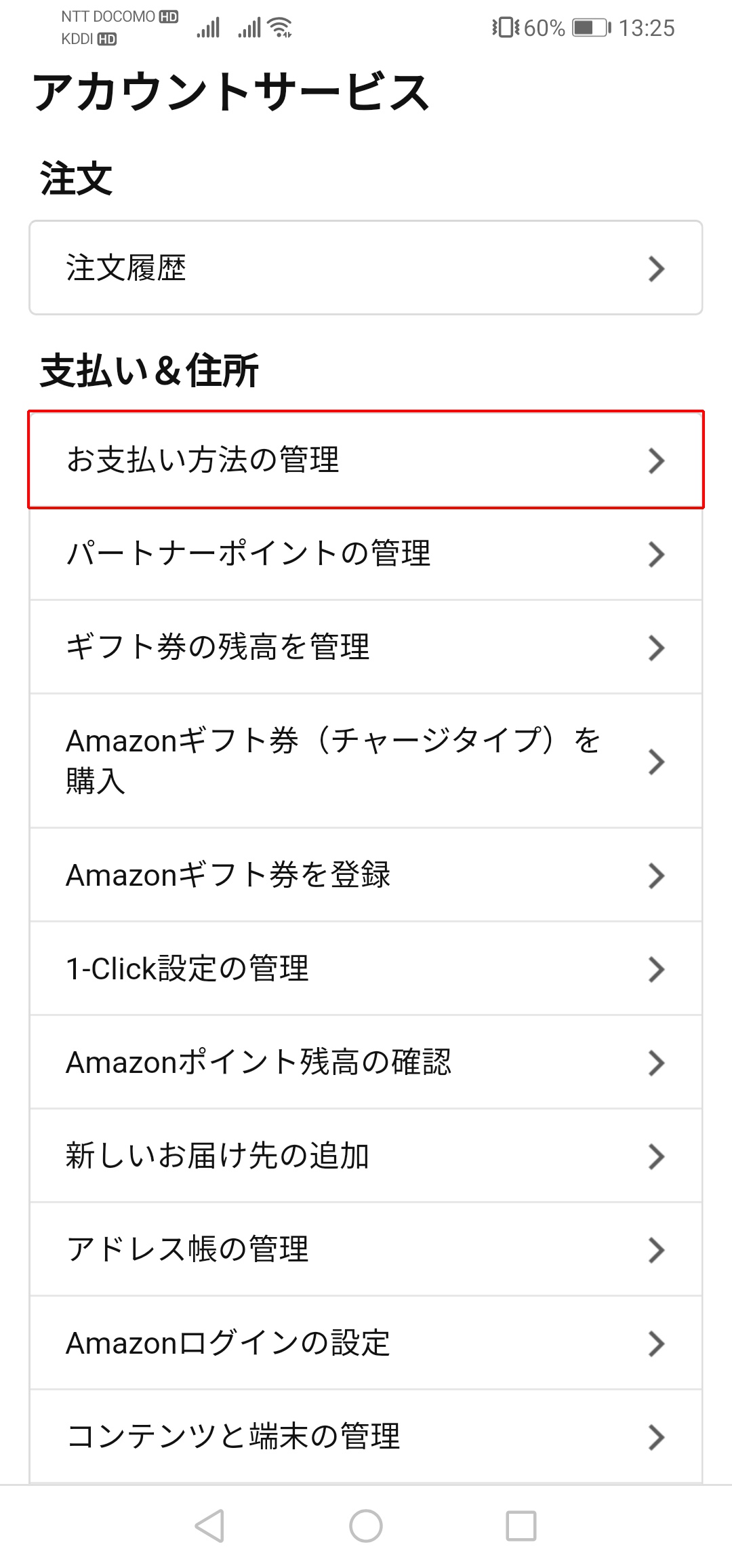
Task: Open Amazonログインの設定
Action: tap(366, 1343)
